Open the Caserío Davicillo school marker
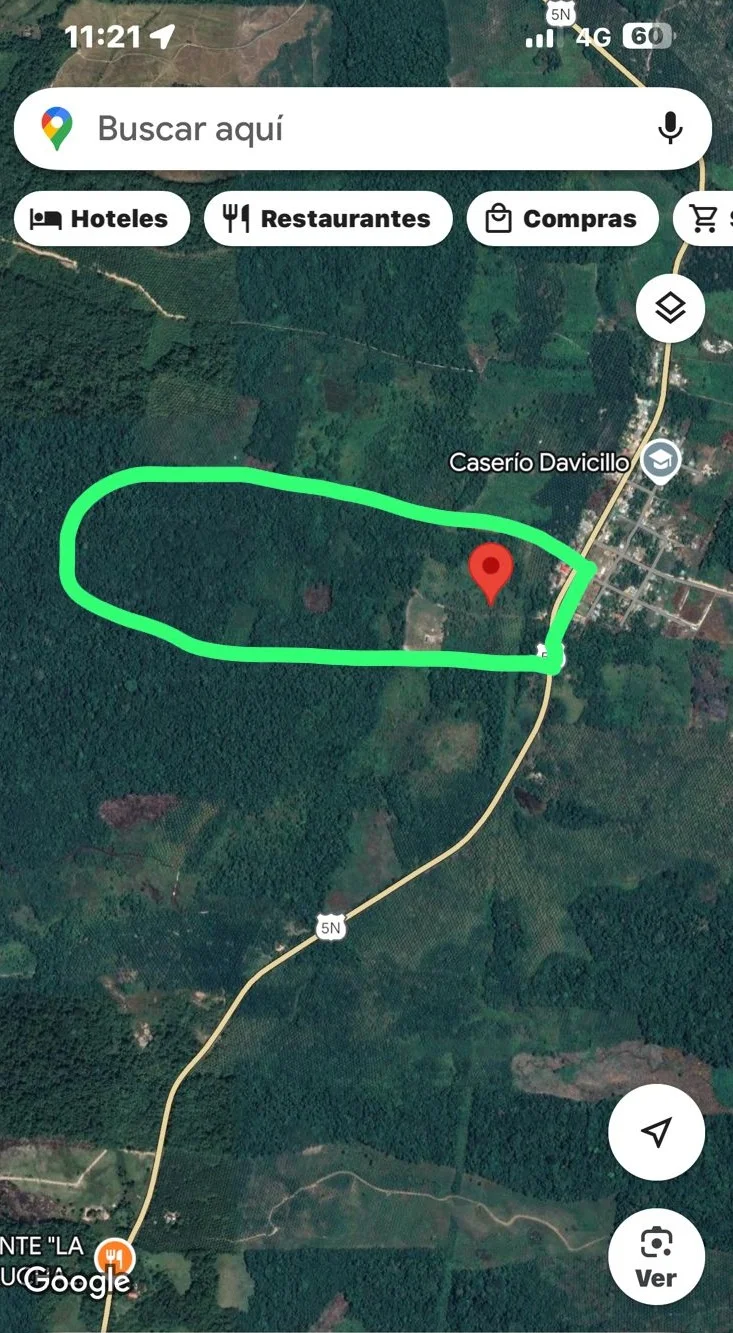The width and height of the screenshot is (733, 1333). (661, 461)
